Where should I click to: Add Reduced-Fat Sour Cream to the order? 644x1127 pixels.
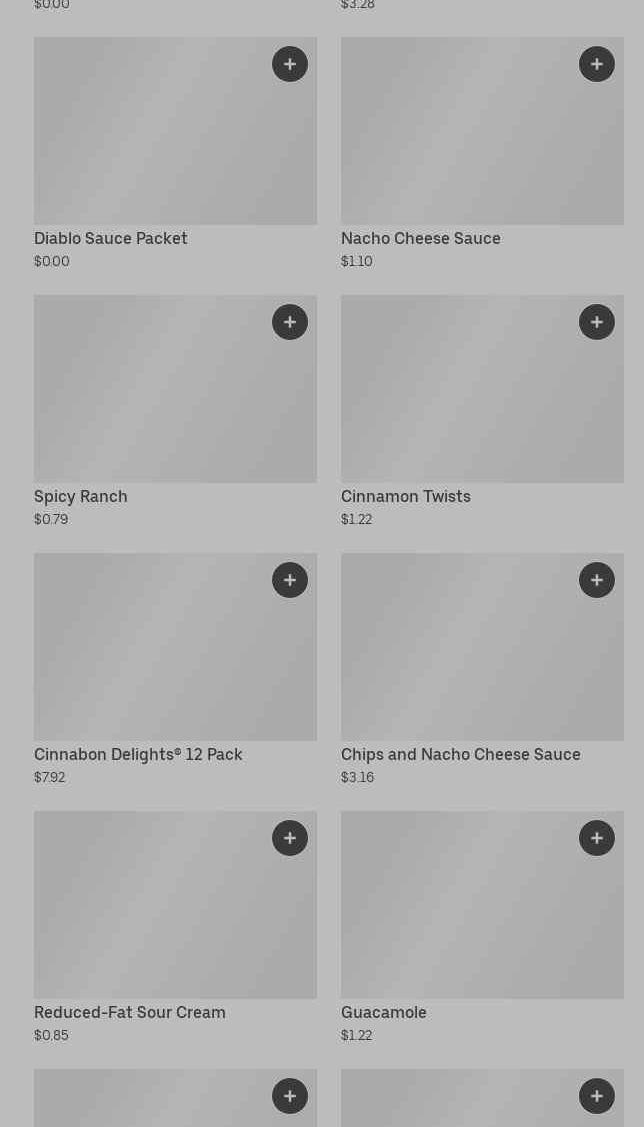(x=290, y=838)
